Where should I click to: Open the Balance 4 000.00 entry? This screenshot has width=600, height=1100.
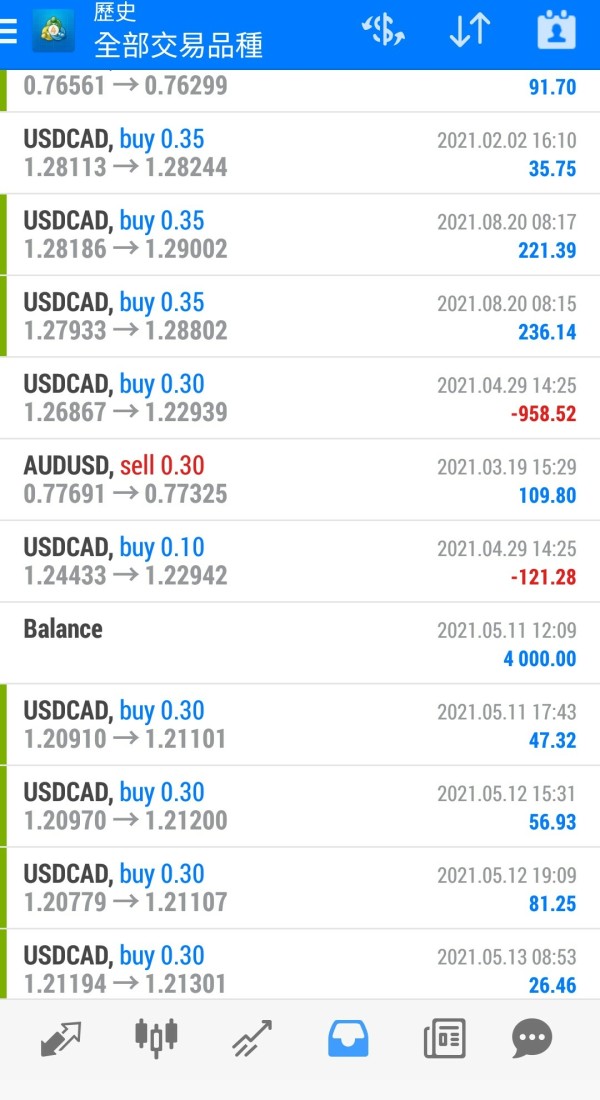[300, 643]
